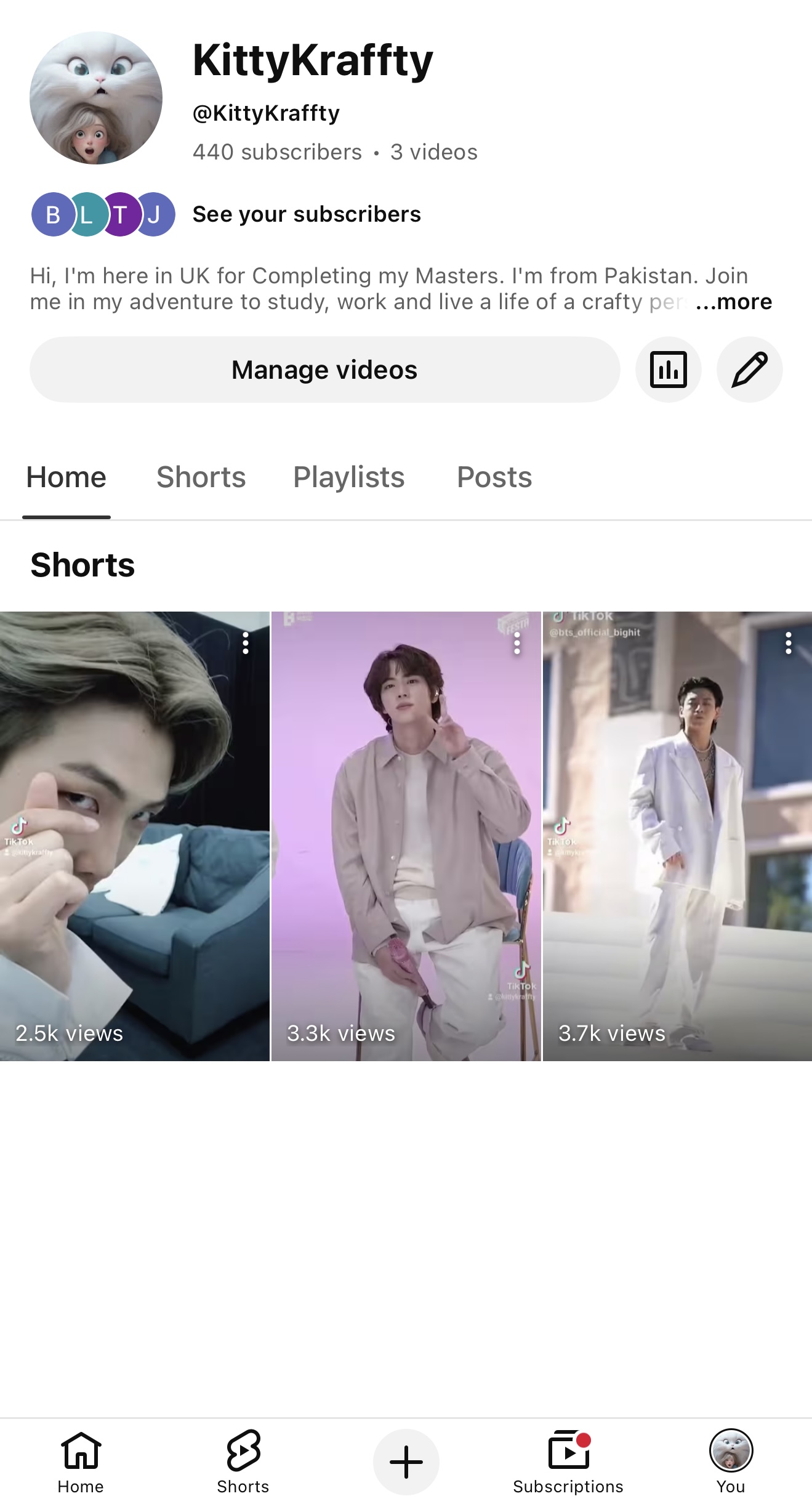Edit channel with the pencil icon
812x1512 pixels.
749,370
